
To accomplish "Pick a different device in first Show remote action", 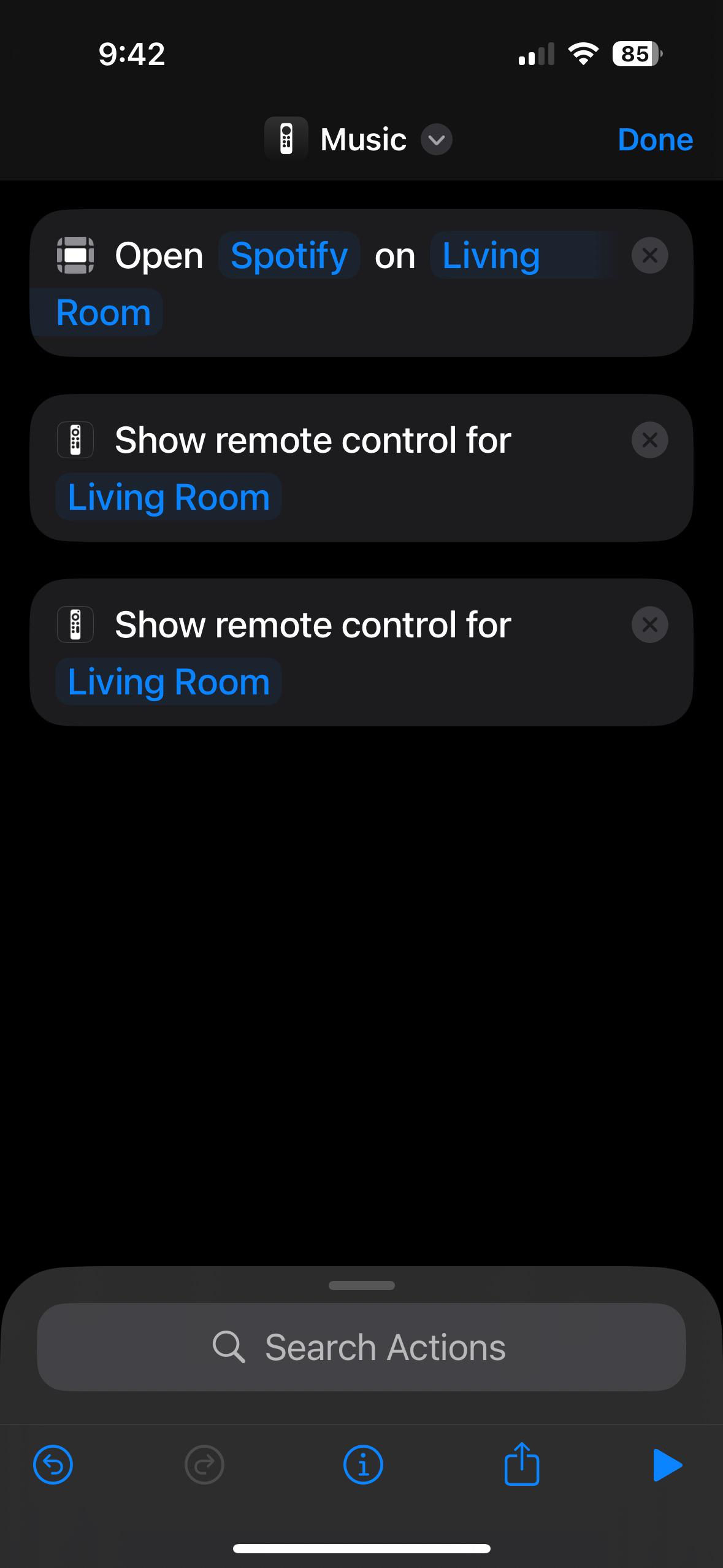I will 167,497.
